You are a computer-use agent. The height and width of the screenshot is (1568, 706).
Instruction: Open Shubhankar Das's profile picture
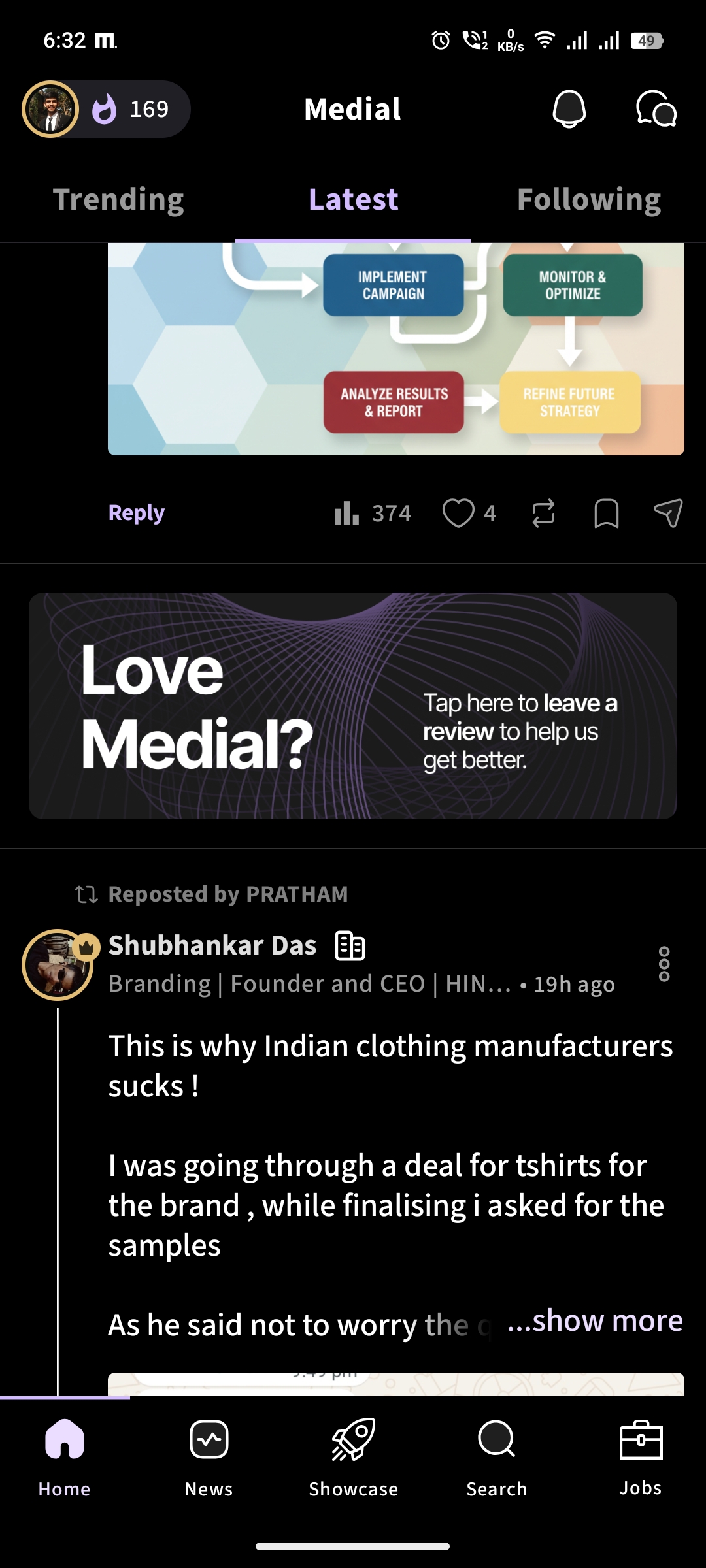pyautogui.click(x=58, y=965)
